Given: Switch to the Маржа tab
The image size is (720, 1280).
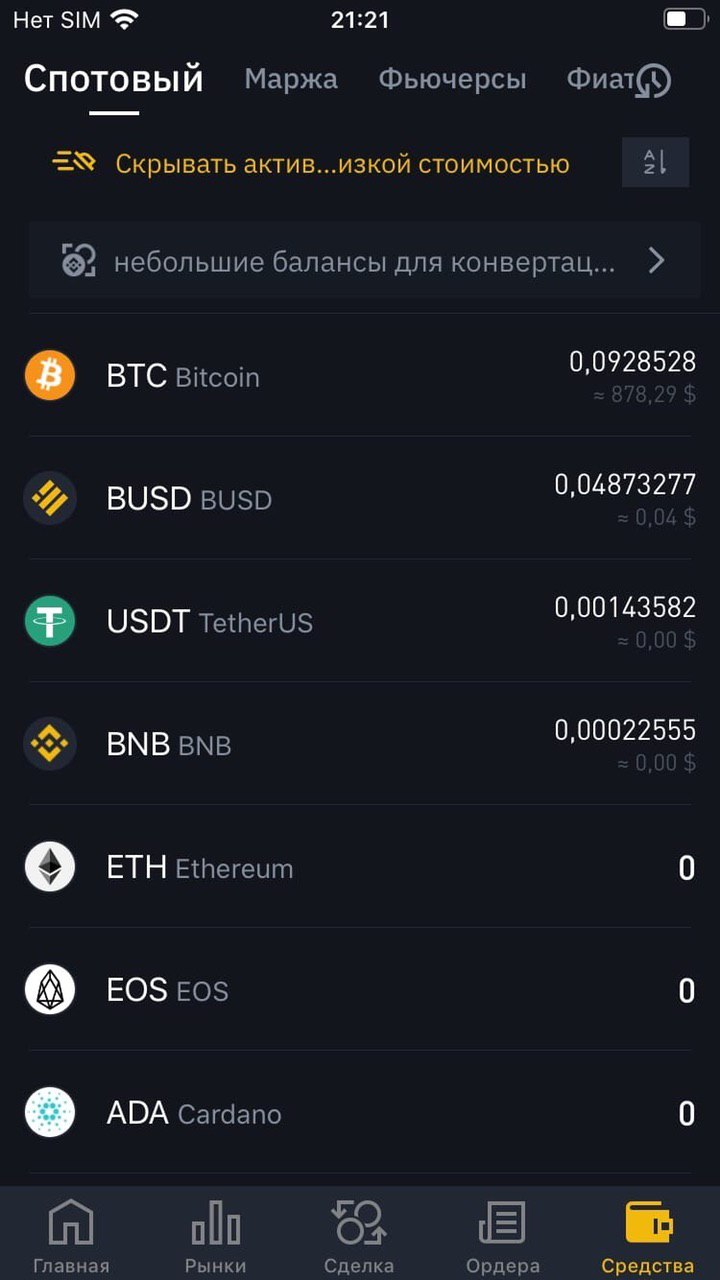Looking at the screenshot, I should click(x=291, y=79).
